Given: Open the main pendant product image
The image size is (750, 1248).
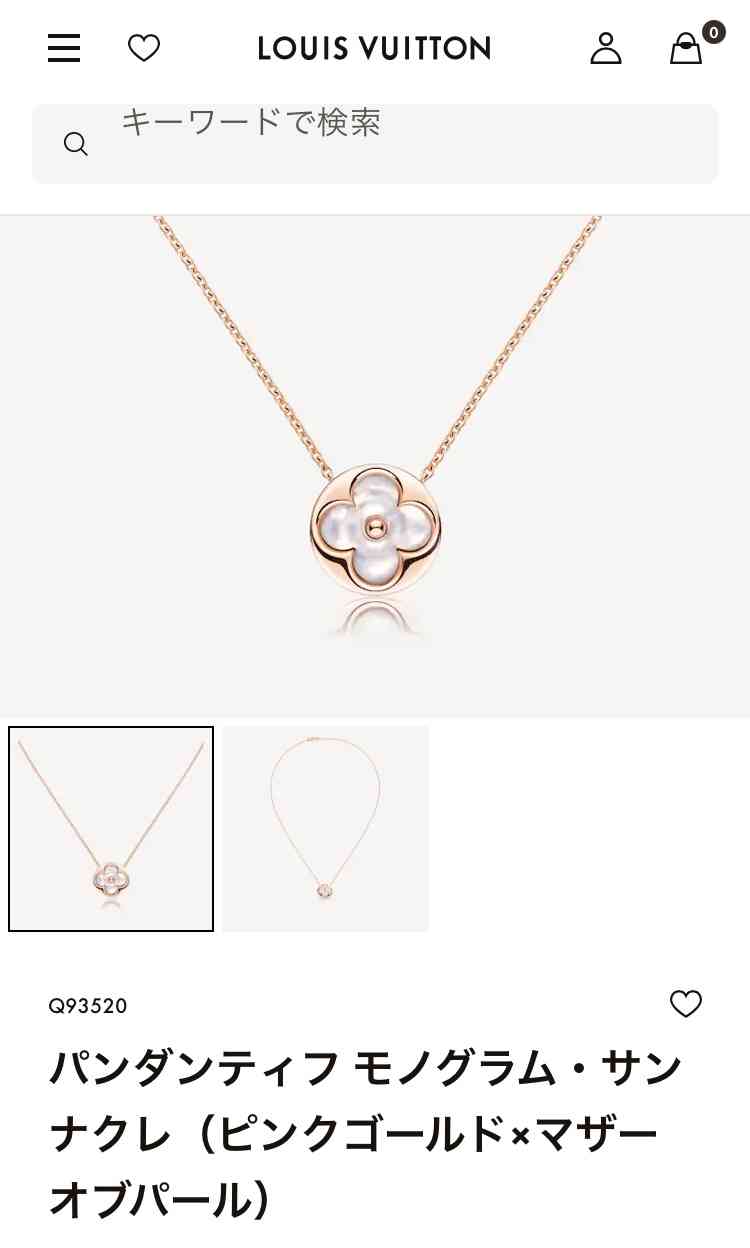Looking at the screenshot, I should (x=375, y=467).
